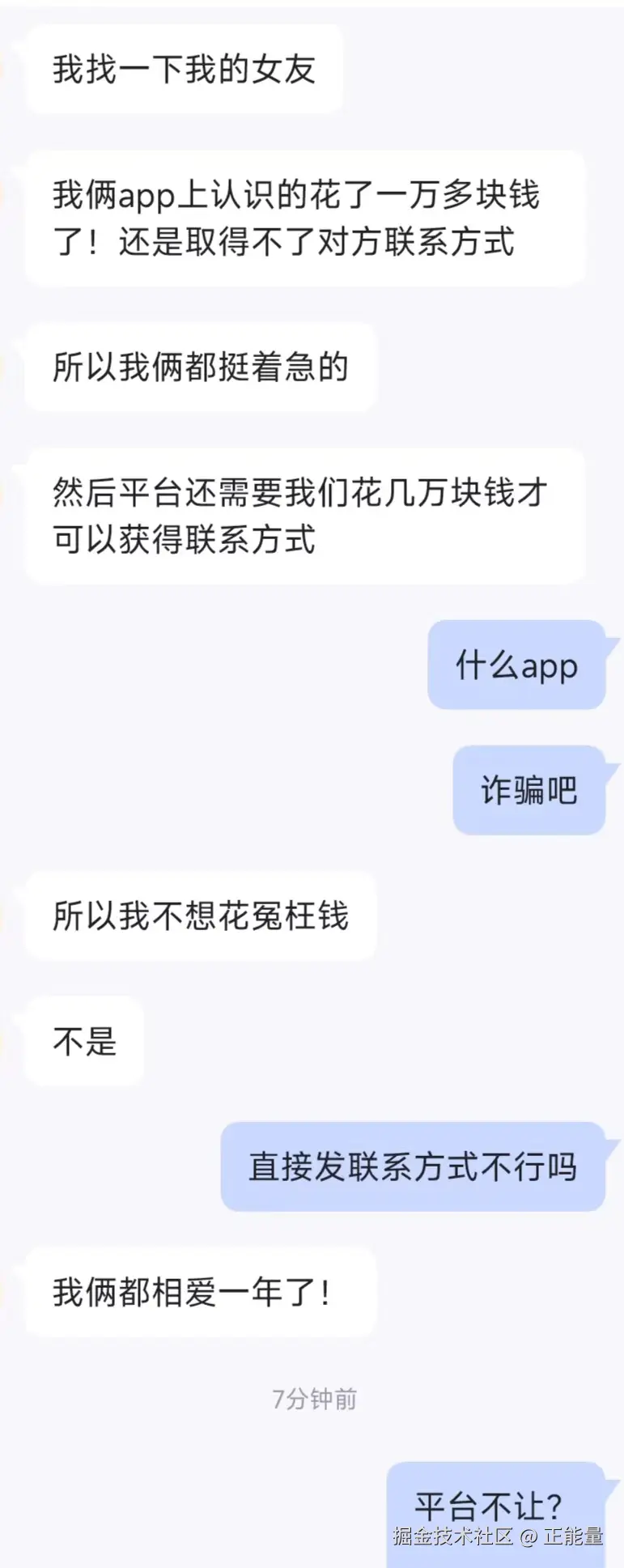Viewport: 624px width, 1568px height.
Task: Click the bubble '所以我俩都挺着急的'
Action: click(x=200, y=365)
